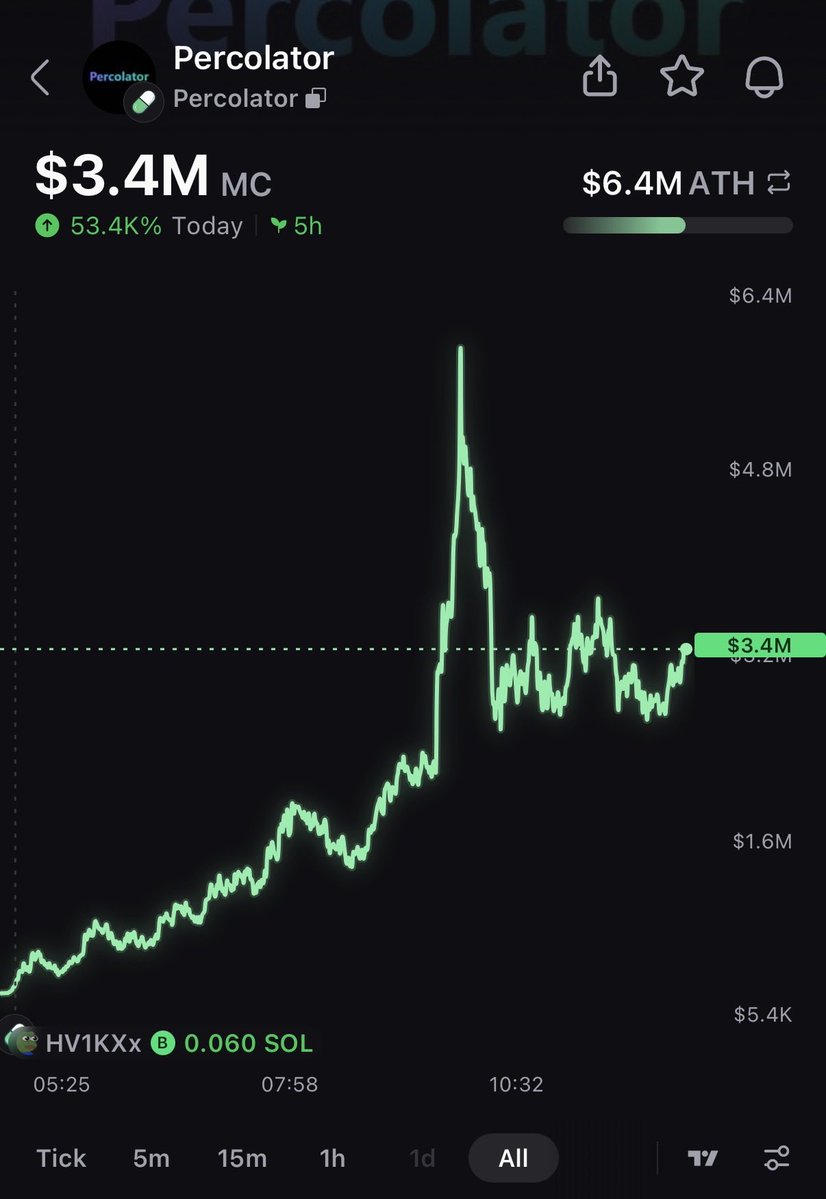The image size is (826, 1199).
Task: Toggle the ATH display switch
Action: 778,183
